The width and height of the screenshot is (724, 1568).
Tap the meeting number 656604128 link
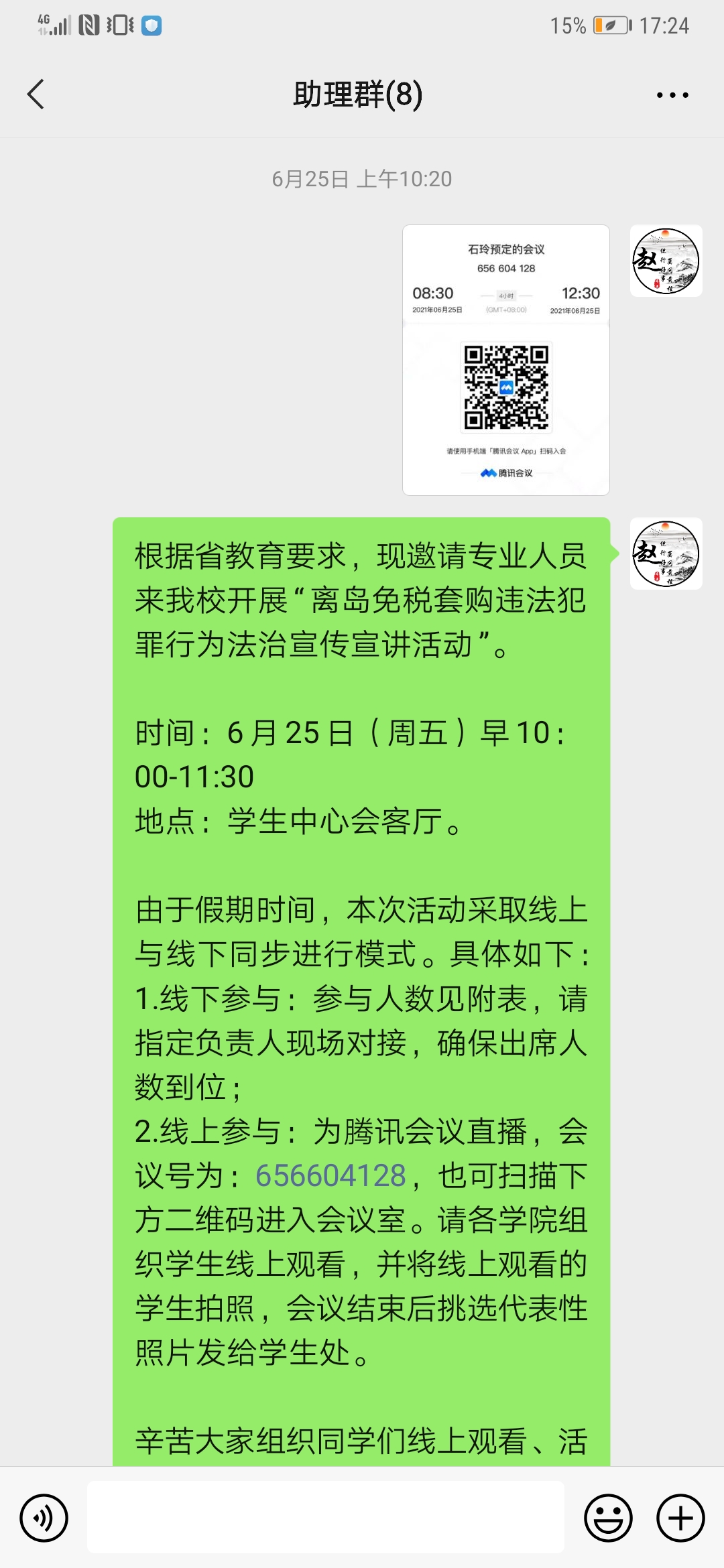point(330,1176)
